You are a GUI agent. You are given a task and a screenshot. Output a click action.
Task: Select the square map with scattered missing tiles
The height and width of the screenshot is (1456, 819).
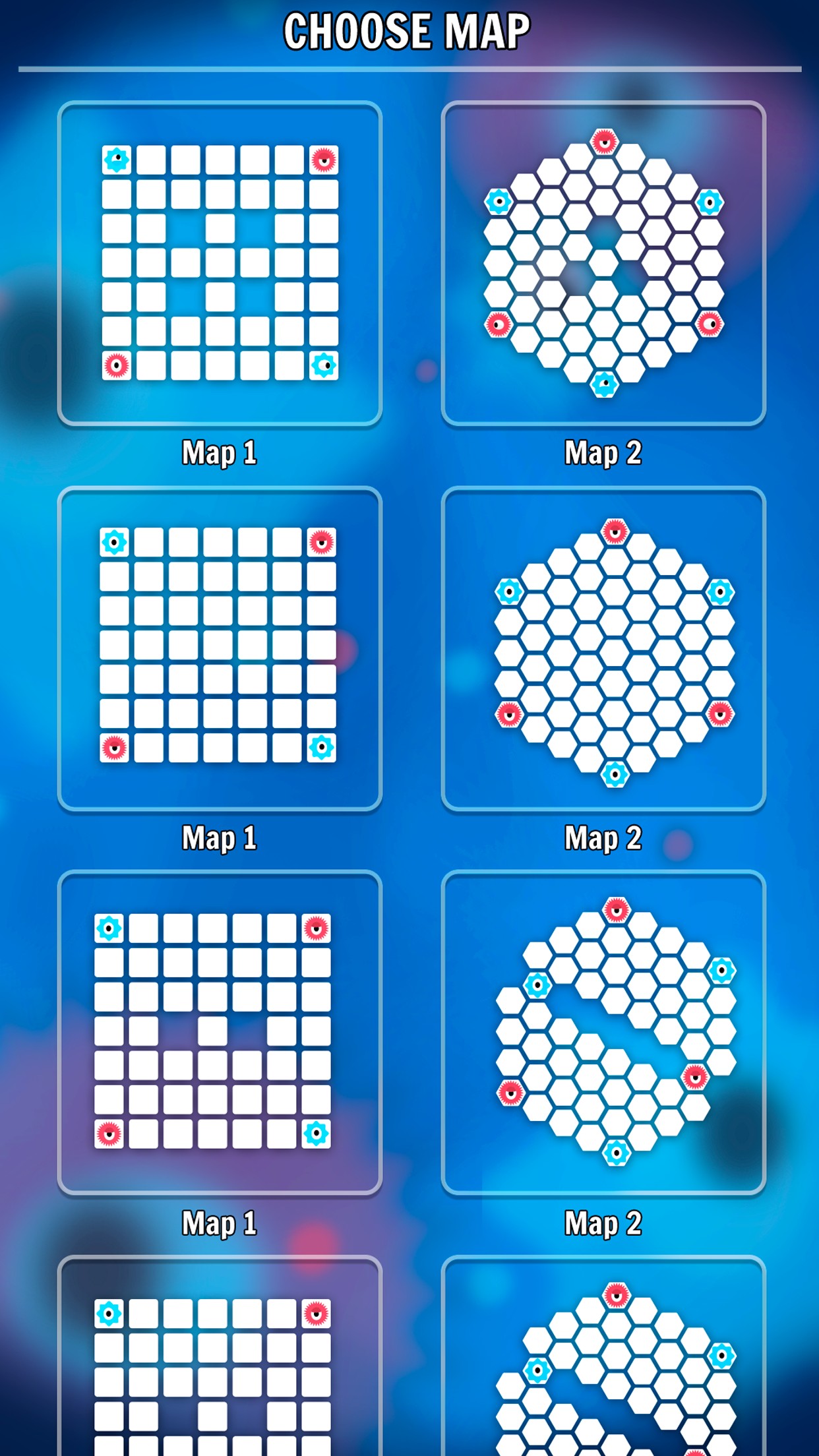pos(220,263)
